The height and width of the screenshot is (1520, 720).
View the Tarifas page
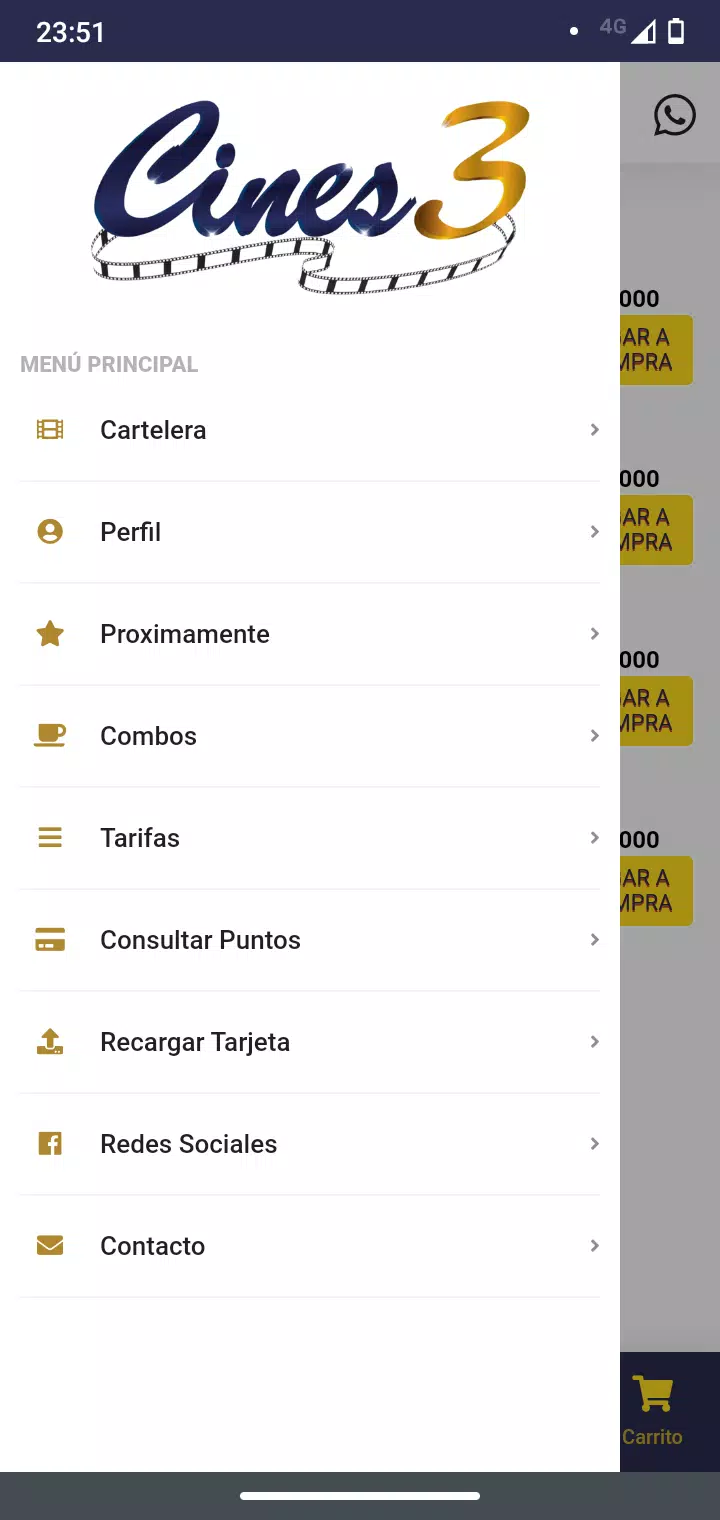310,838
